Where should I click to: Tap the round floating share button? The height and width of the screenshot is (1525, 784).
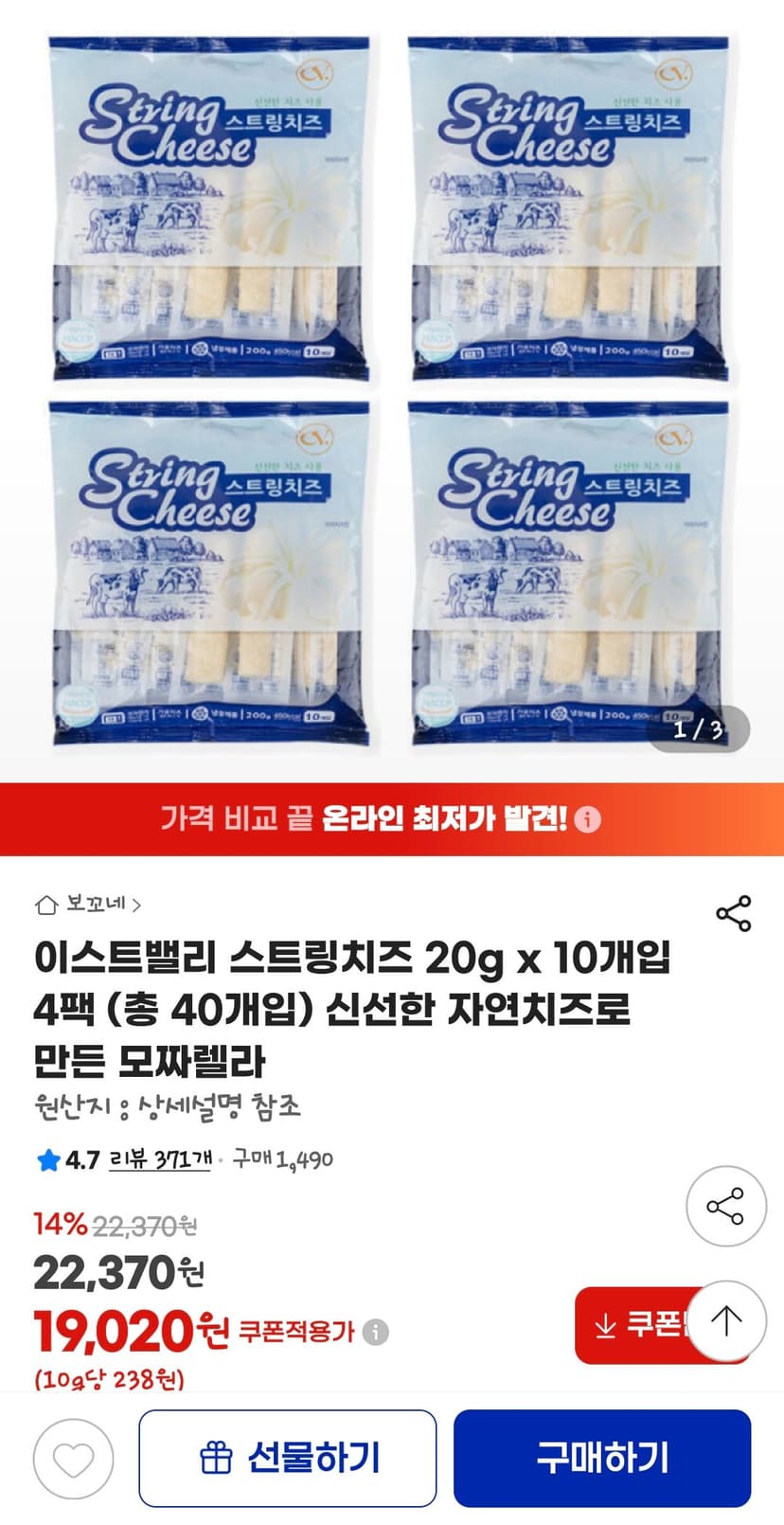(725, 1206)
